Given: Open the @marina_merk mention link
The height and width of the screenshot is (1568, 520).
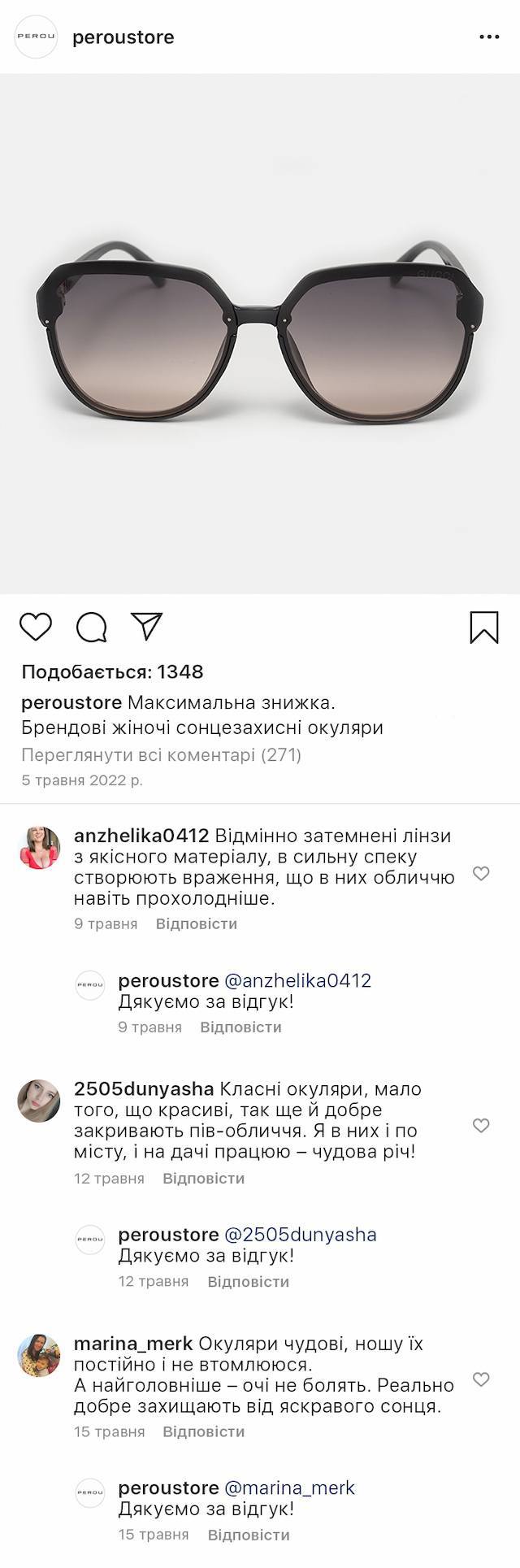Looking at the screenshot, I should (x=289, y=1488).
